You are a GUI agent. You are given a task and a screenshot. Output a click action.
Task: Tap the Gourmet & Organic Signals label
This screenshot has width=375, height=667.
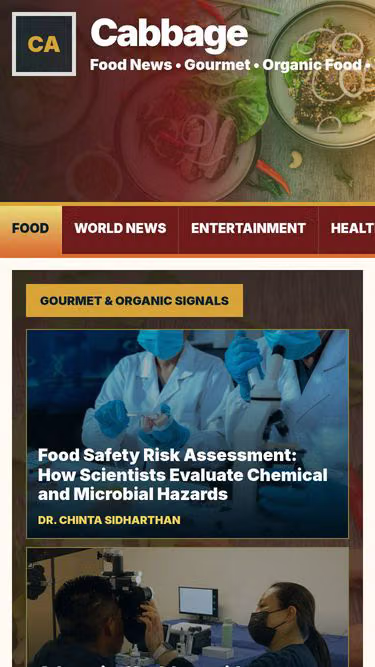click(x=134, y=301)
